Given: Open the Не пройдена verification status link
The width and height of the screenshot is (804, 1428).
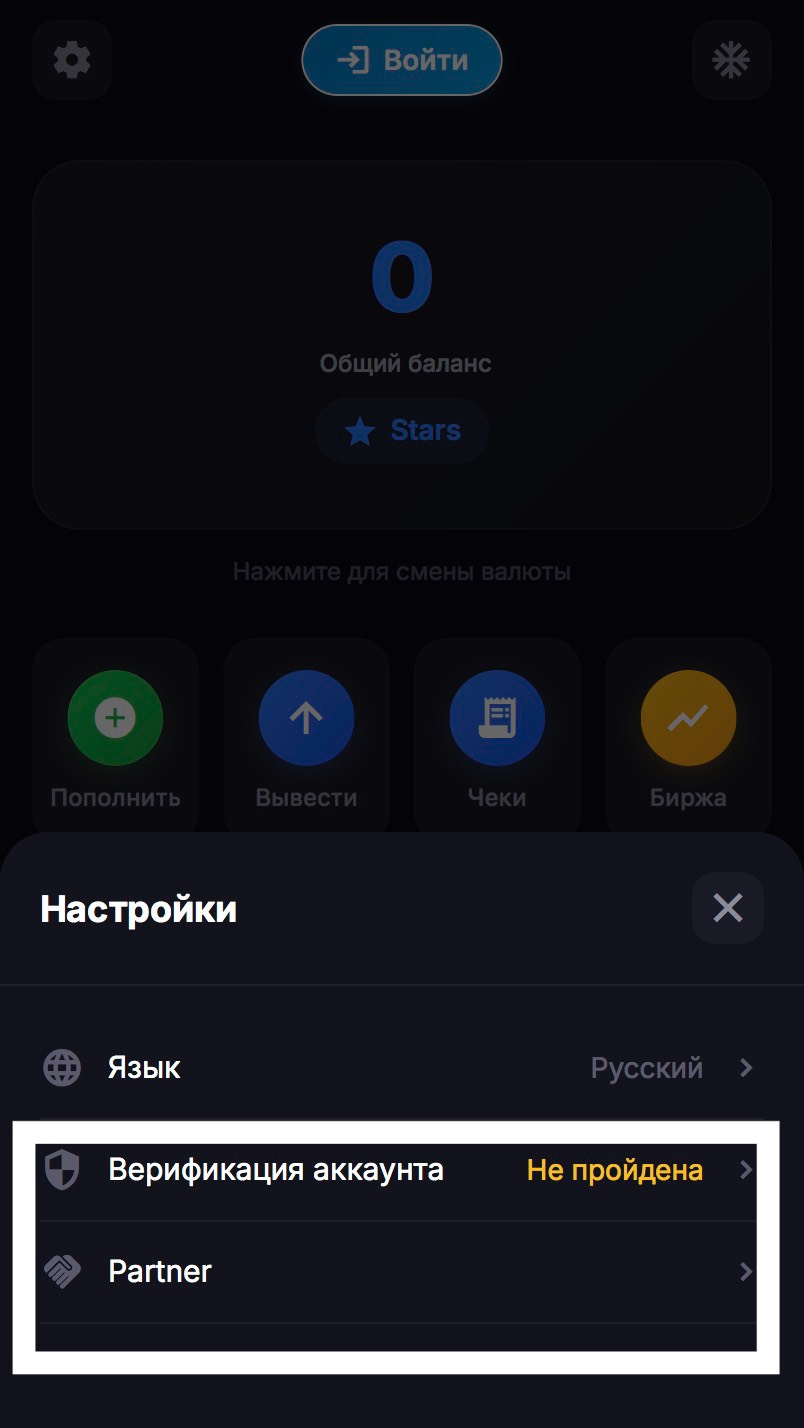Looking at the screenshot, I should [x=614, y=1170].
